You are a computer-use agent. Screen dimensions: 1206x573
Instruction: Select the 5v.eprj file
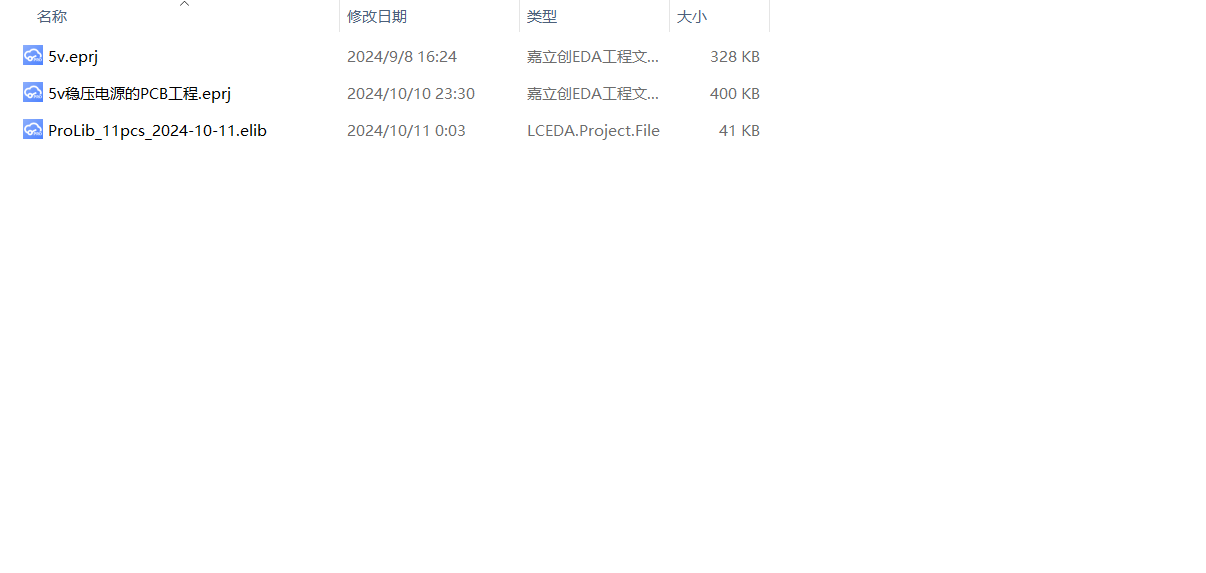pyautogui.click(x=72, y=57)
